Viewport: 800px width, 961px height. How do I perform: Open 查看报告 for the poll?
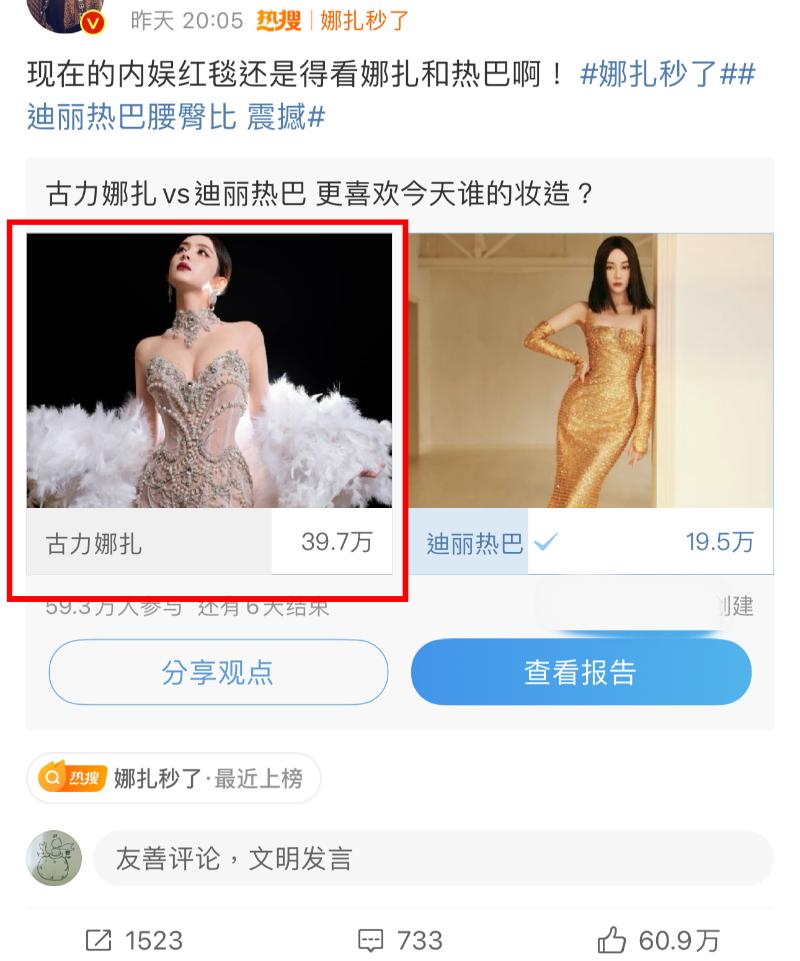(x=580, y=673)
